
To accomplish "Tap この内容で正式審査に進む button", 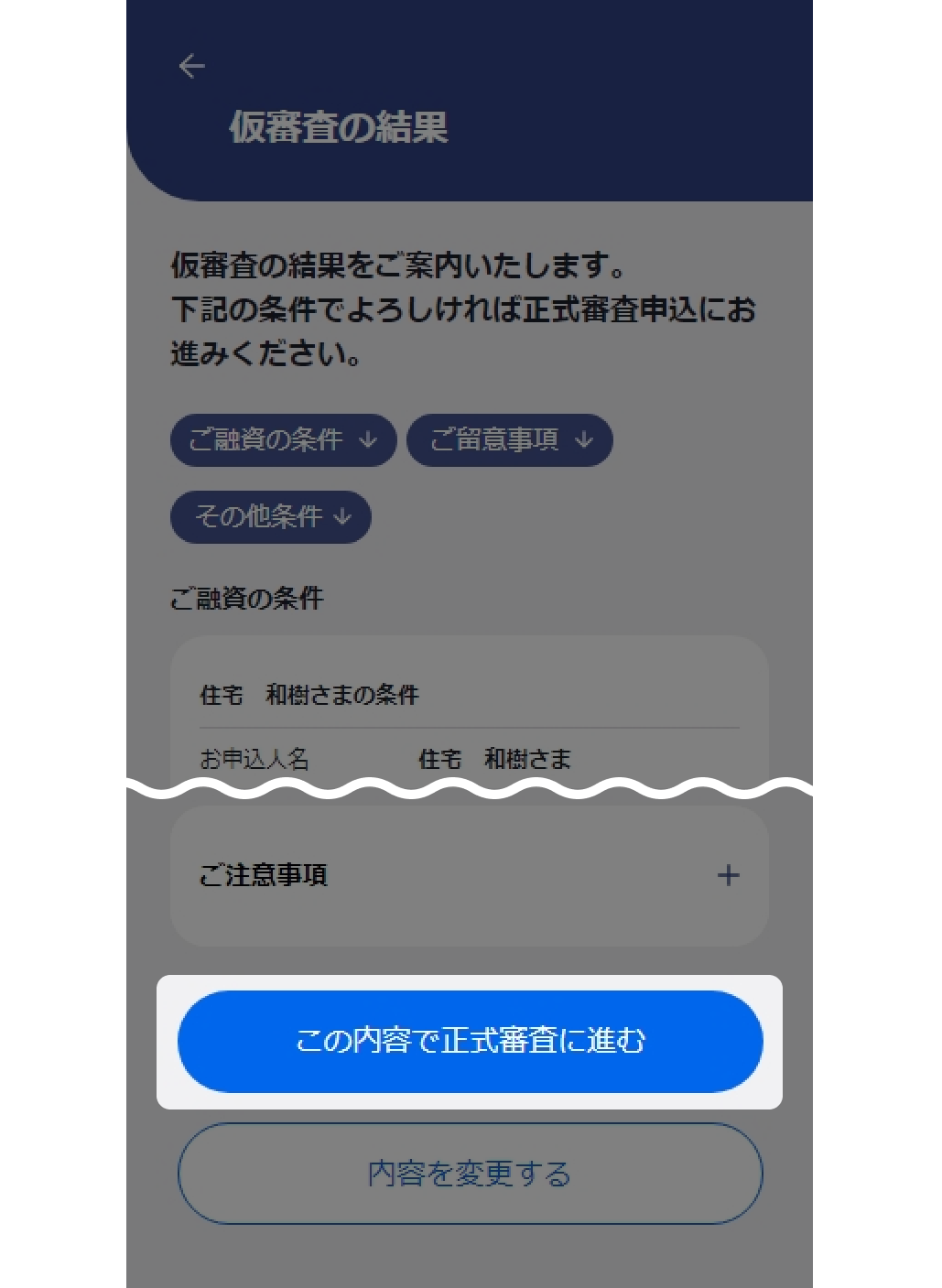I will [x=470, y=1041].
